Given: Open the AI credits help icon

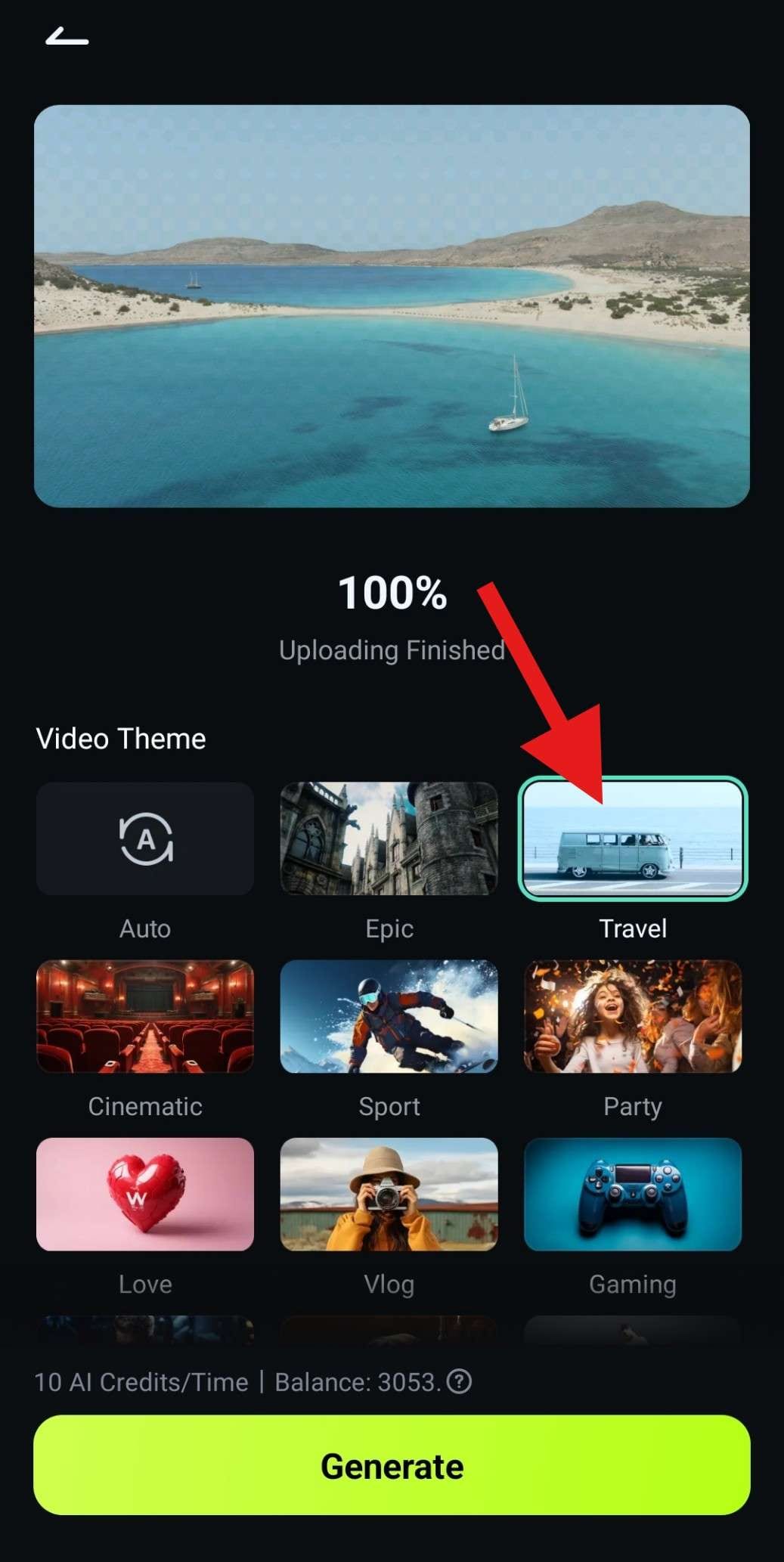Looking at the screenshot, I should coord(459,1382).
